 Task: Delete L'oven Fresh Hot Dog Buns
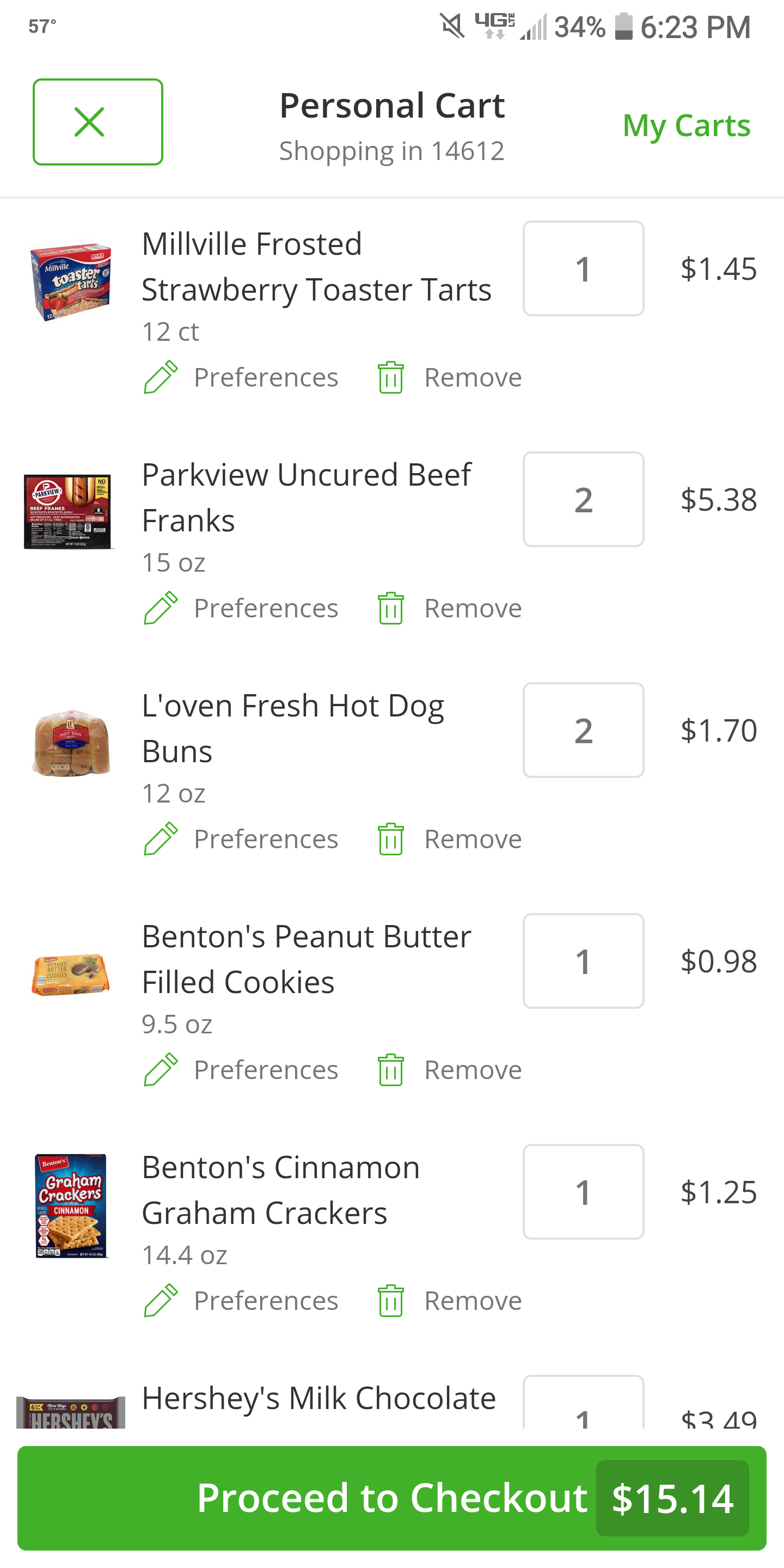(450, 839)
